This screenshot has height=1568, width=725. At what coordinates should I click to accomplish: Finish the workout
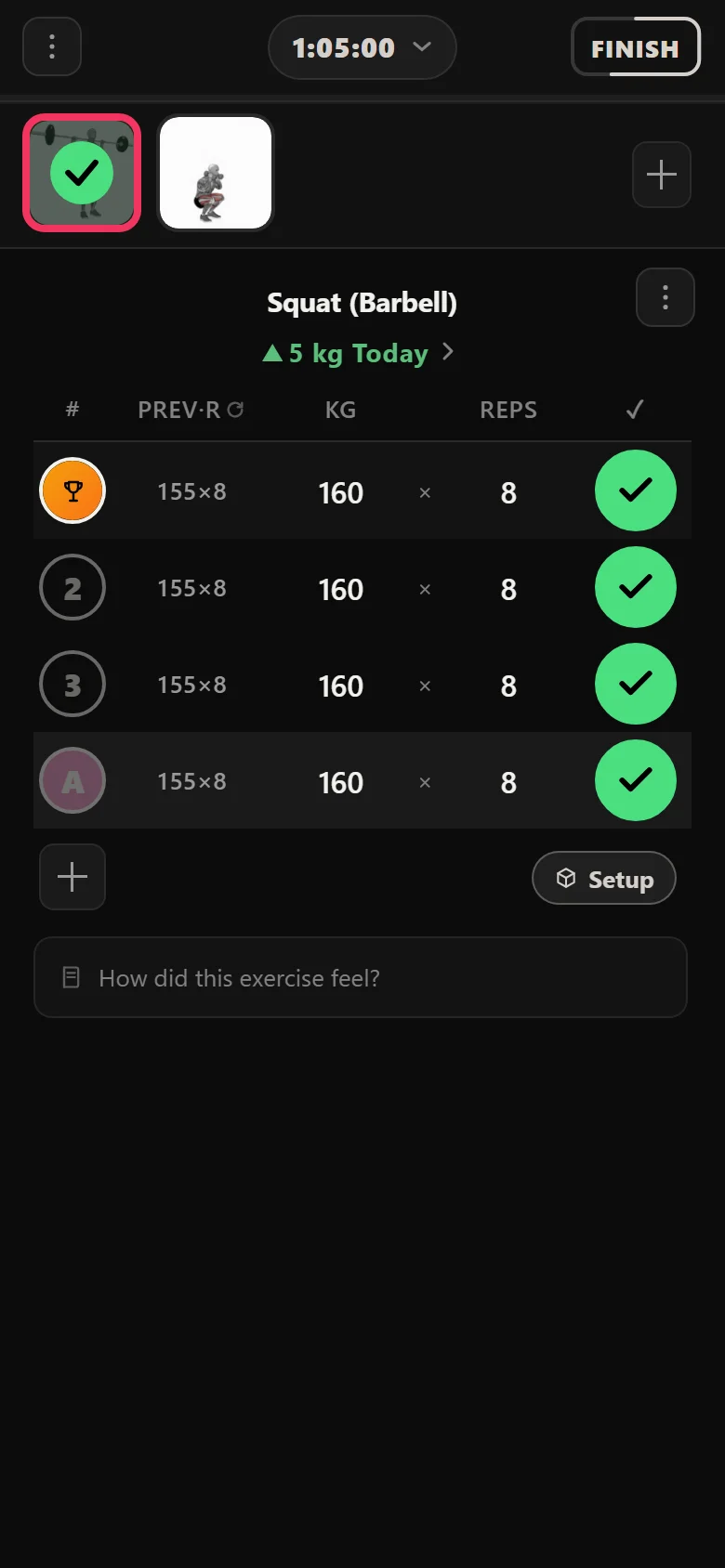pos(636,47)
